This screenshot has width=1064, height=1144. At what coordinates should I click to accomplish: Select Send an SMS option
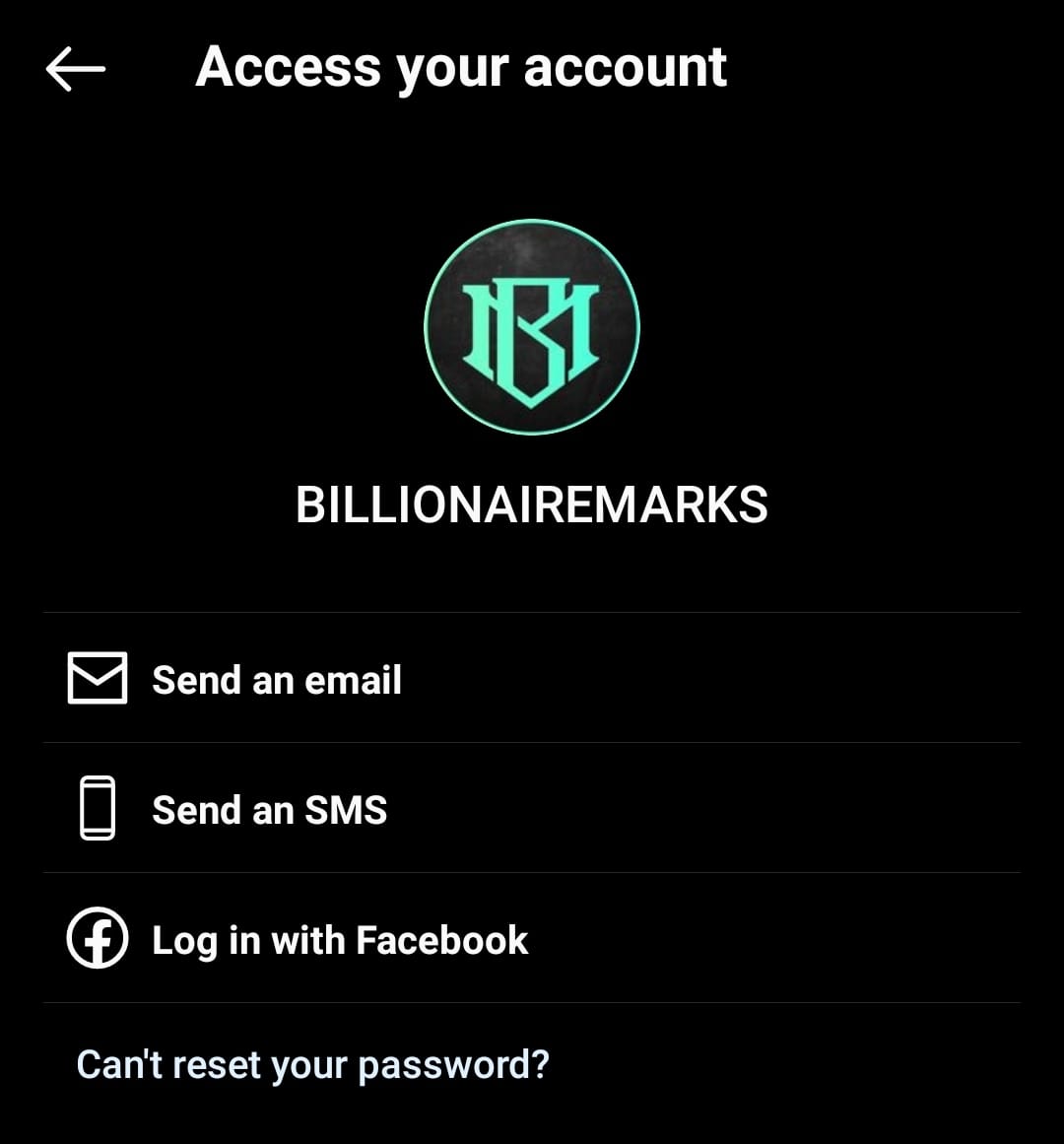point(269,810)
